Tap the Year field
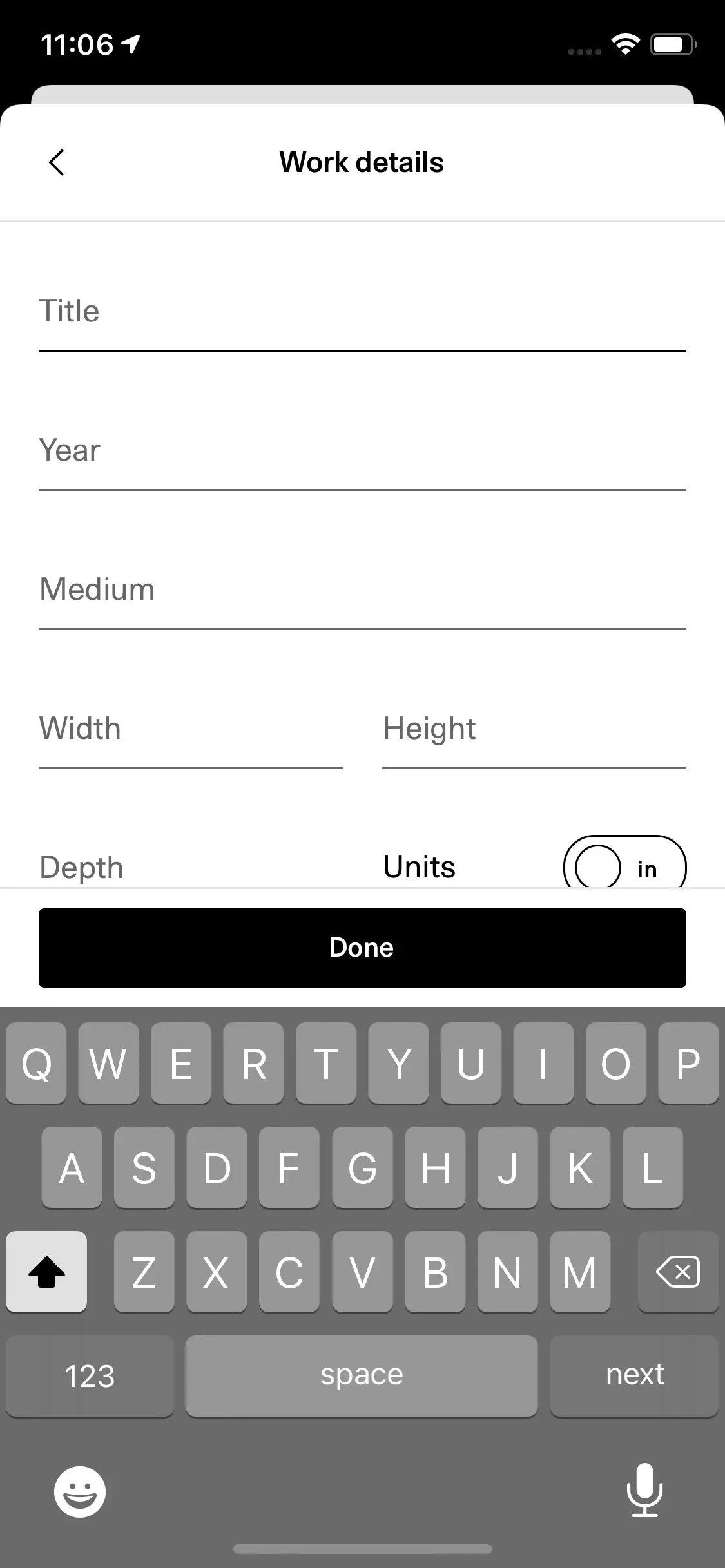Screen dimensions: 725x1568 362,451
